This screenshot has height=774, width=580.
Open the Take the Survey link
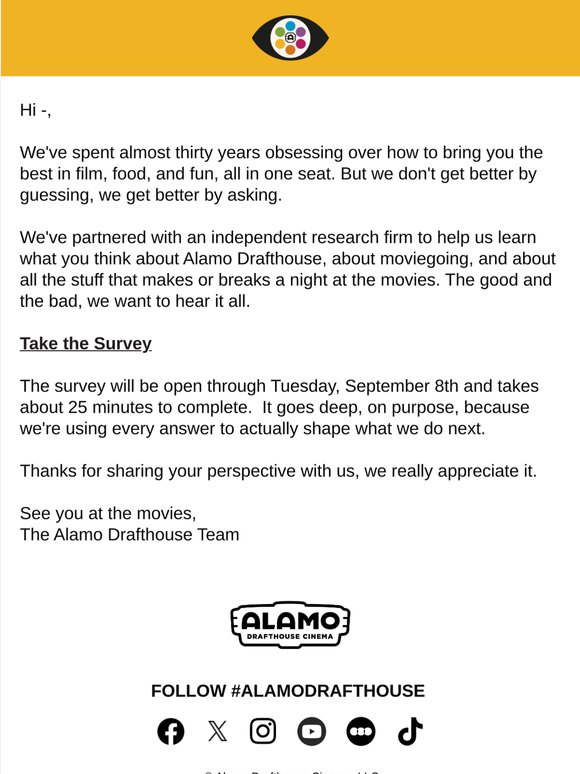[85, 343]
